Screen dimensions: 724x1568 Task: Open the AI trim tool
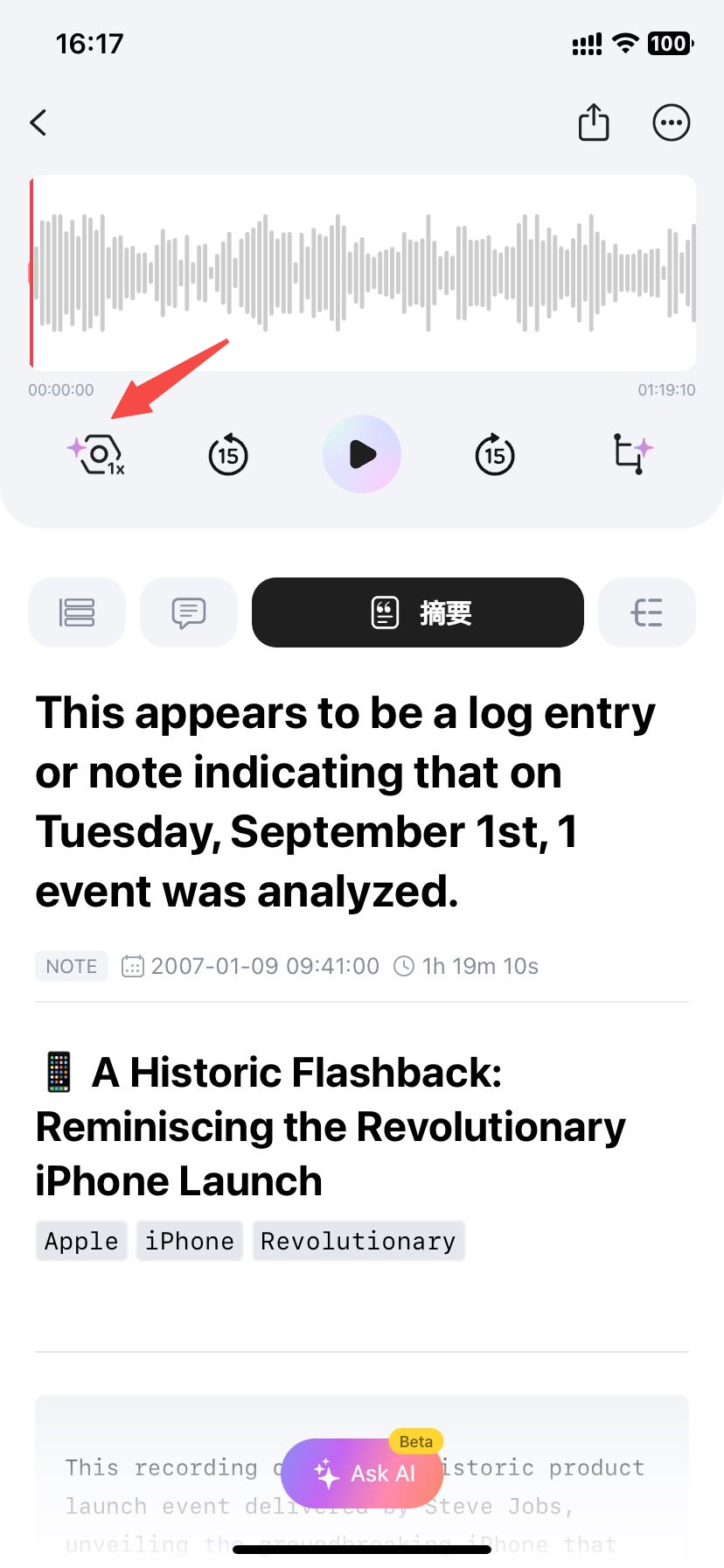[631, 453]
